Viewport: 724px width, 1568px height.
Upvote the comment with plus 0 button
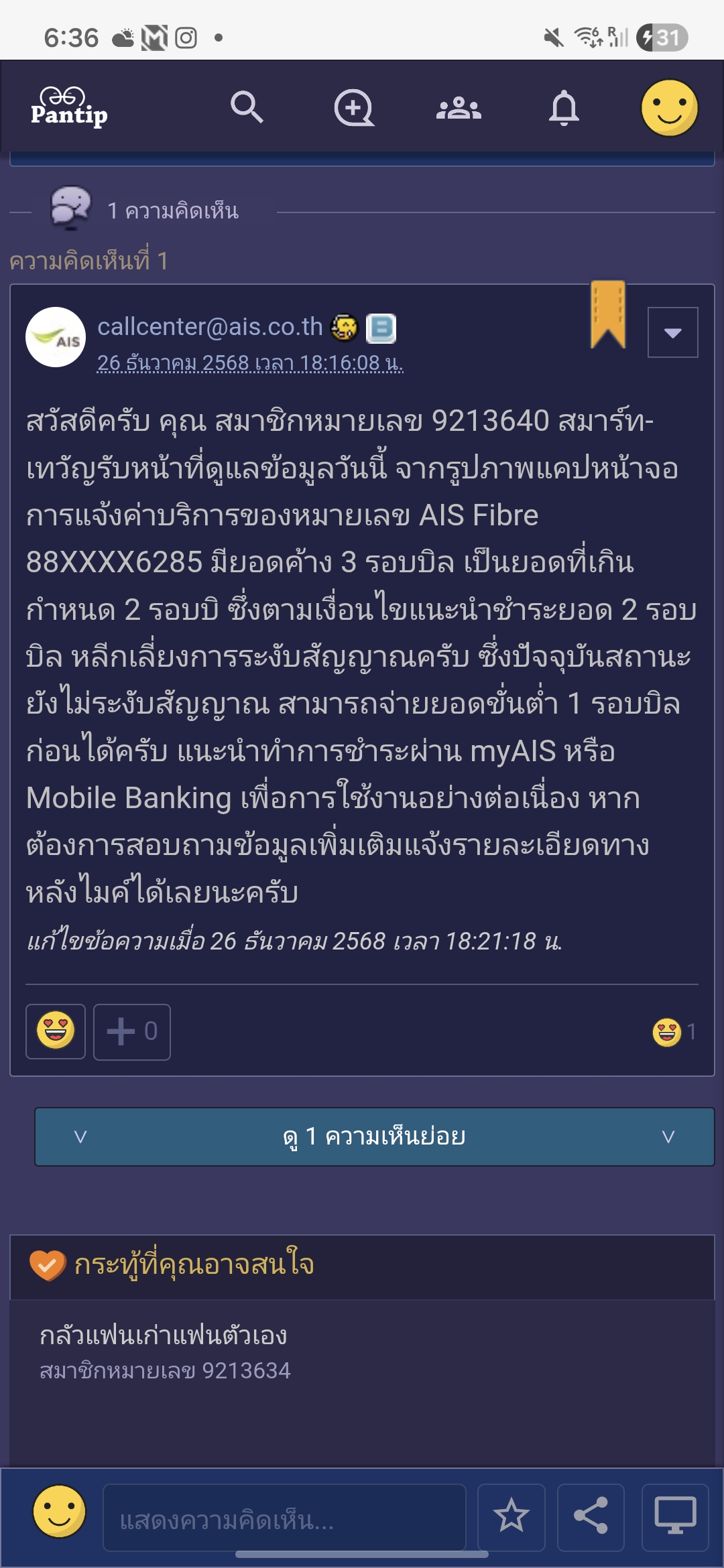[132, 1032]
